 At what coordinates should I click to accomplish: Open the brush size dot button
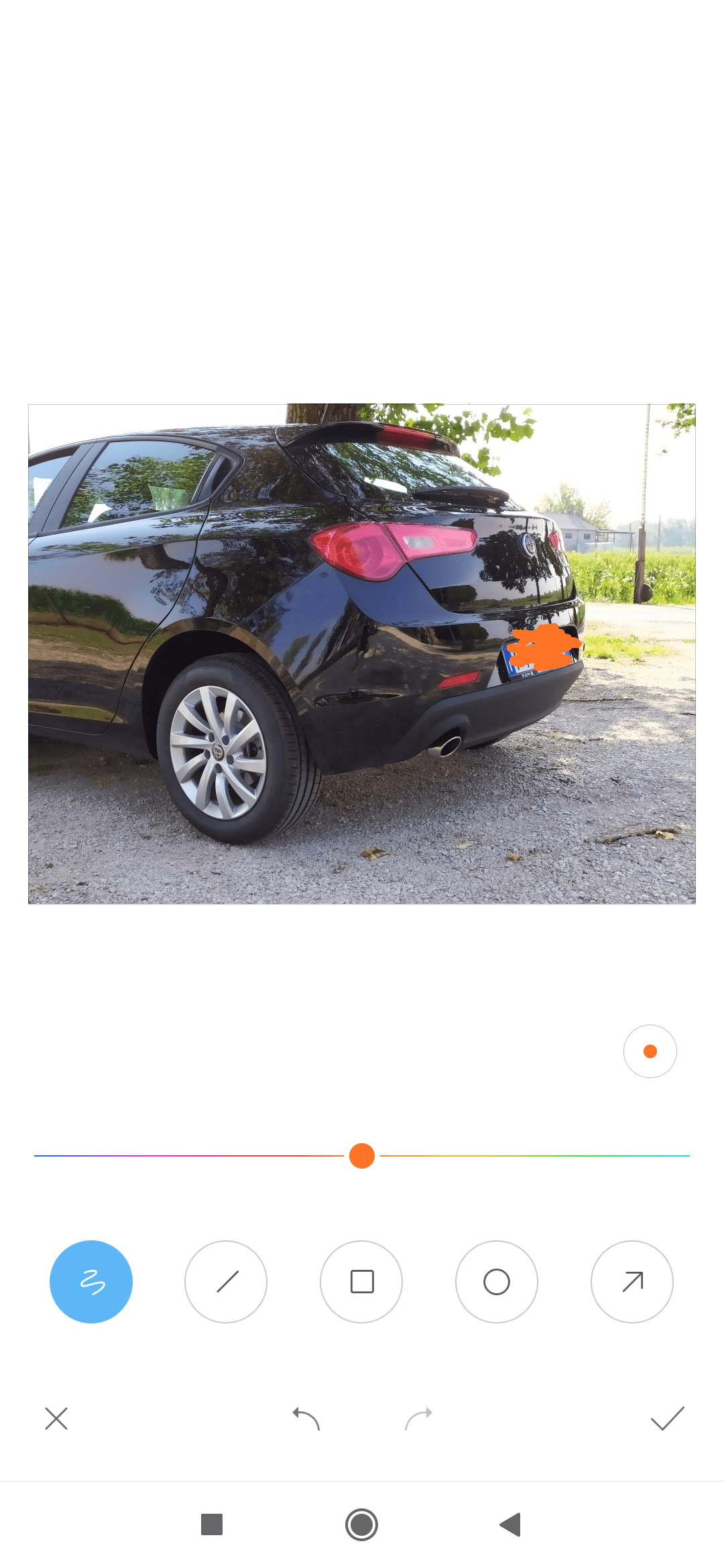650,1051
